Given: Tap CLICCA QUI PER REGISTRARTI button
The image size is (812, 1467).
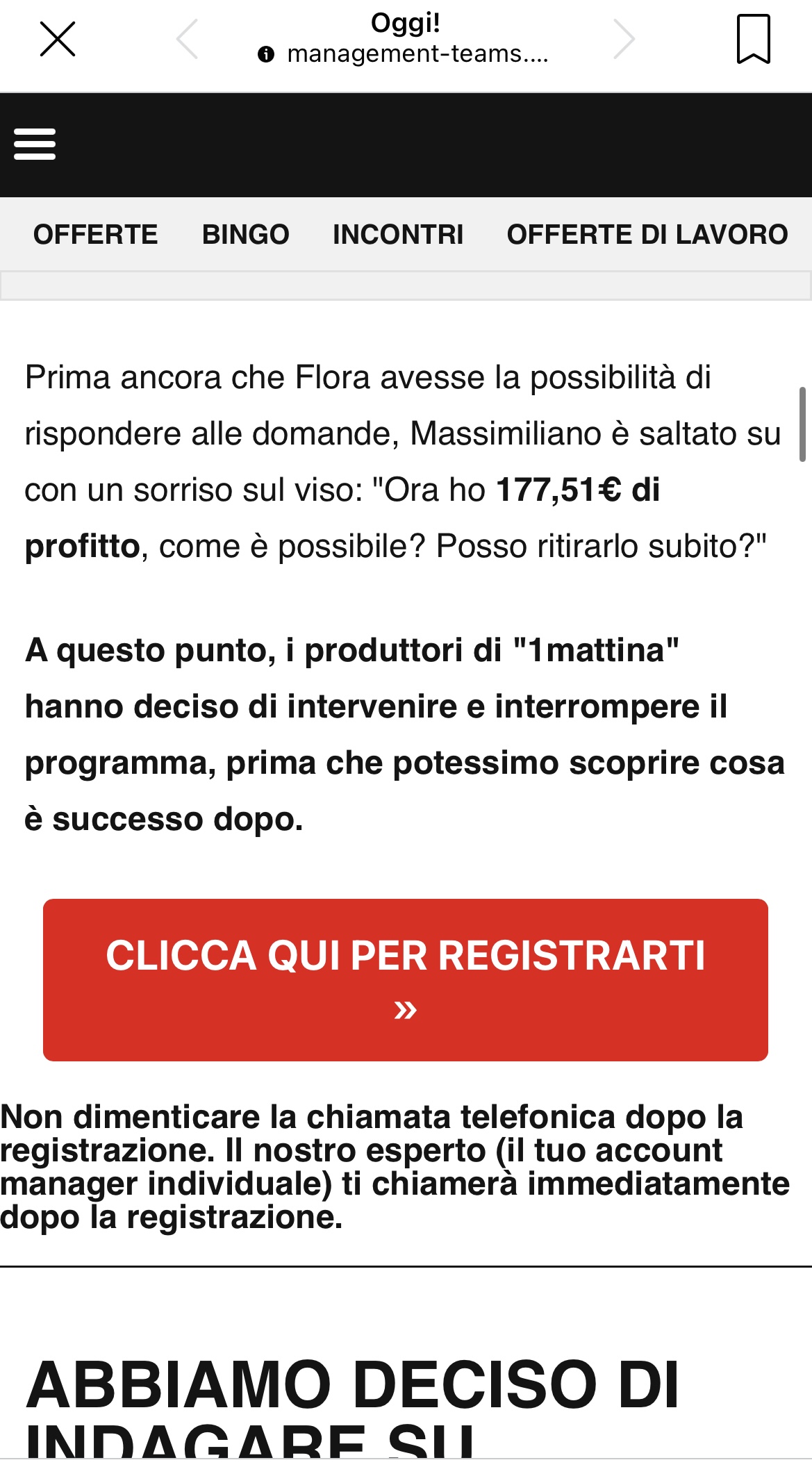Looking at the screenshot, I should click(x=406, y=979).
